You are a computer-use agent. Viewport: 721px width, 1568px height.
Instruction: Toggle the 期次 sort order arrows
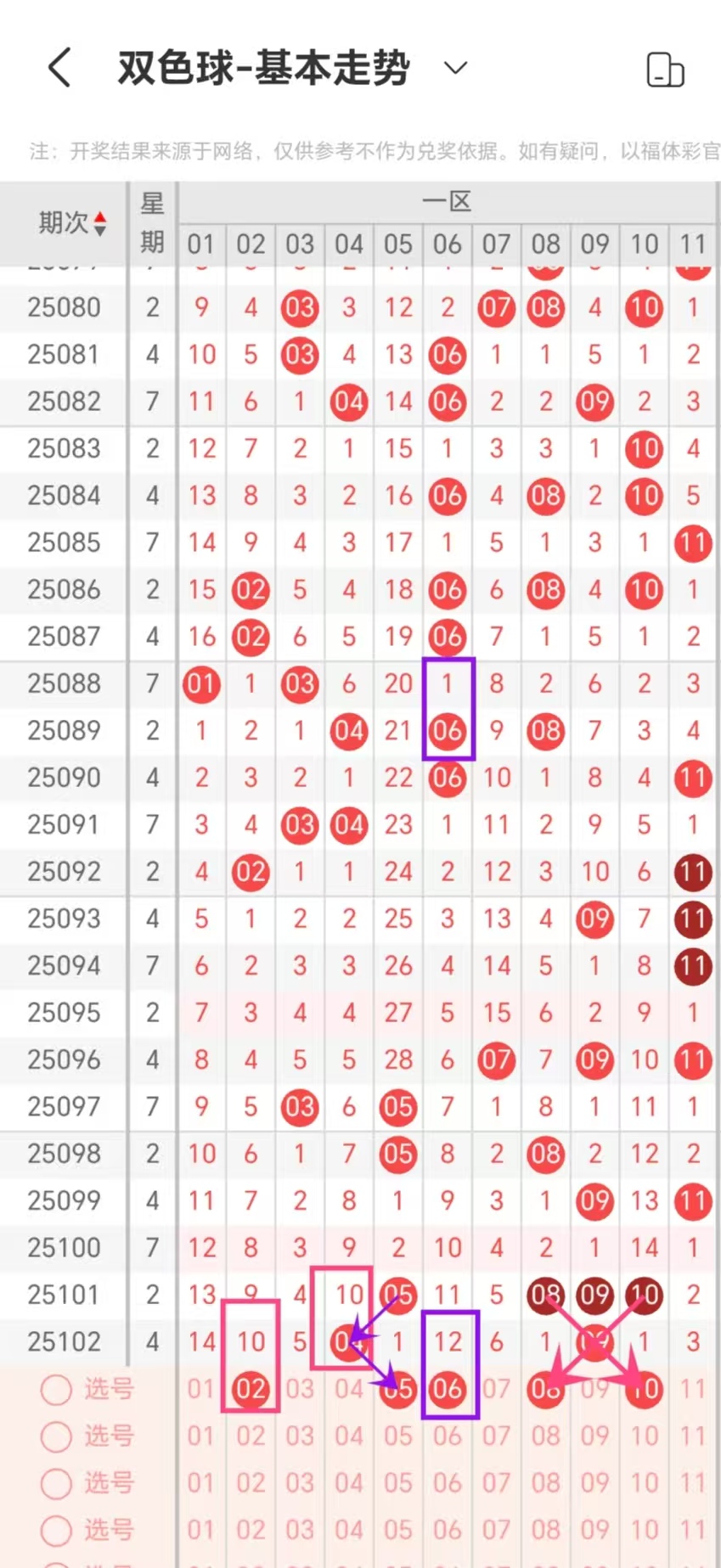100,224
